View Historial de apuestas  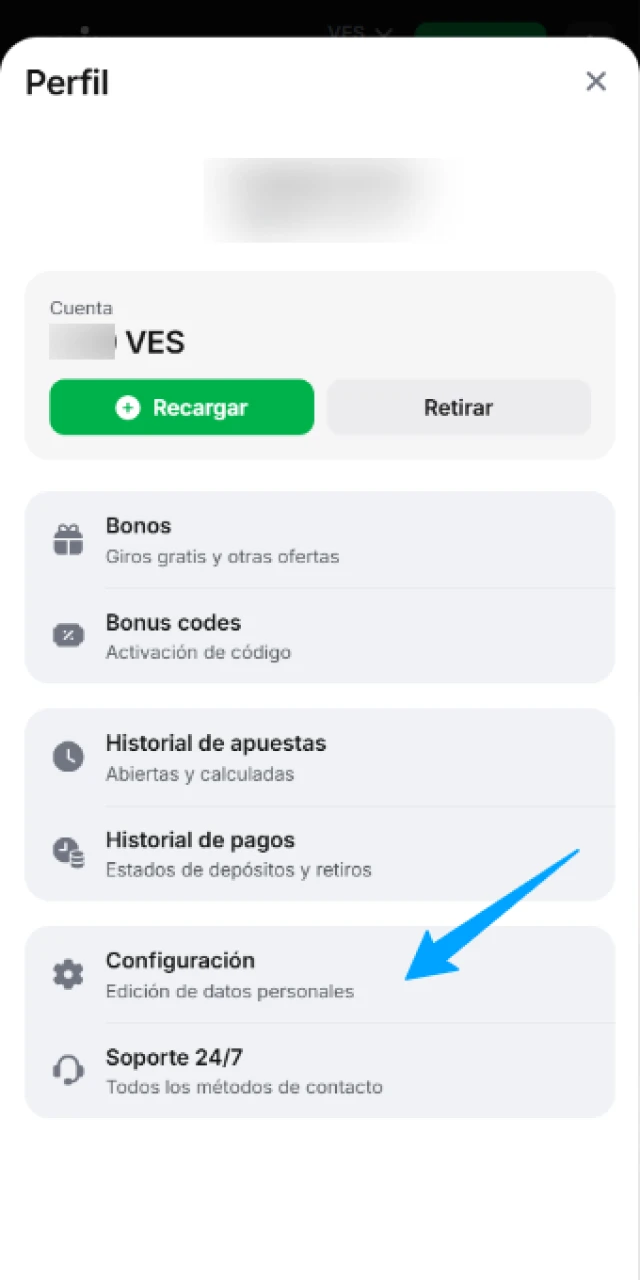pyautogui.click(x=319, y=757)
